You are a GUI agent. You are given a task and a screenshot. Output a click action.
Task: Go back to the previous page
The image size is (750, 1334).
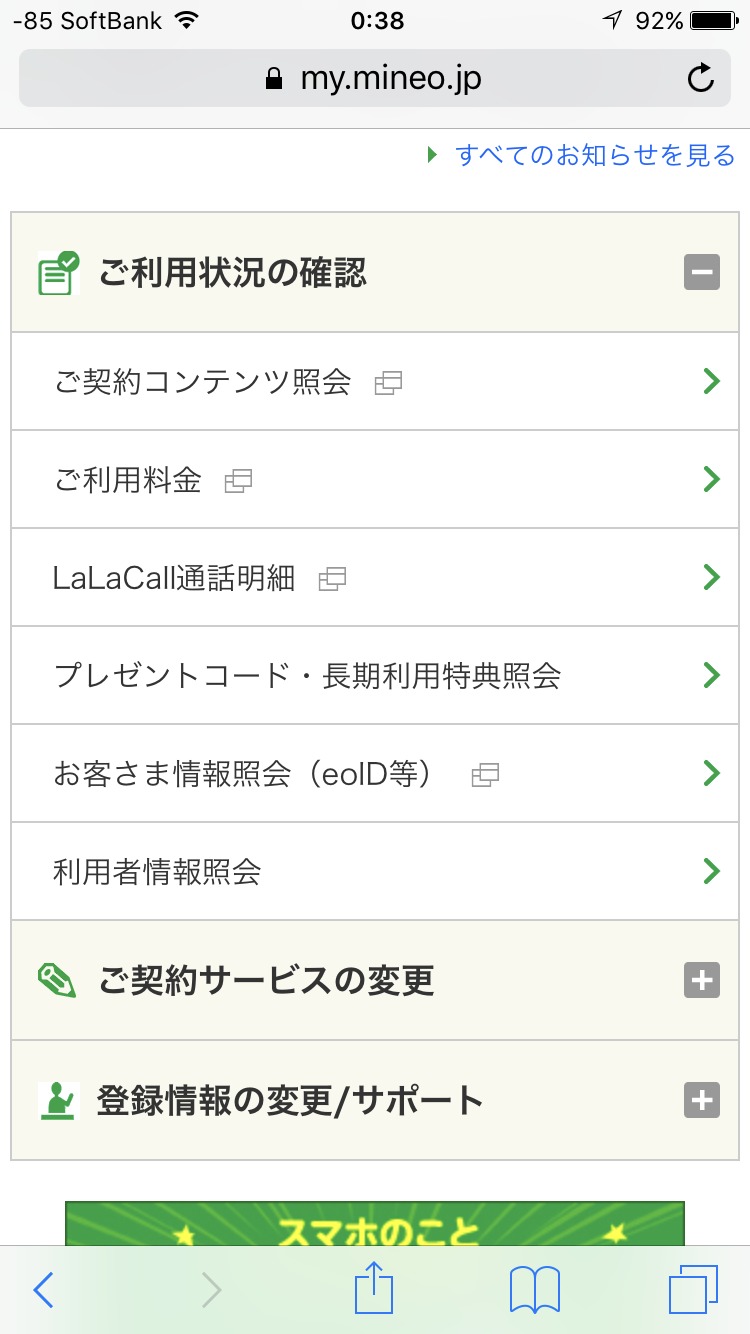[x=43, y=1290]
